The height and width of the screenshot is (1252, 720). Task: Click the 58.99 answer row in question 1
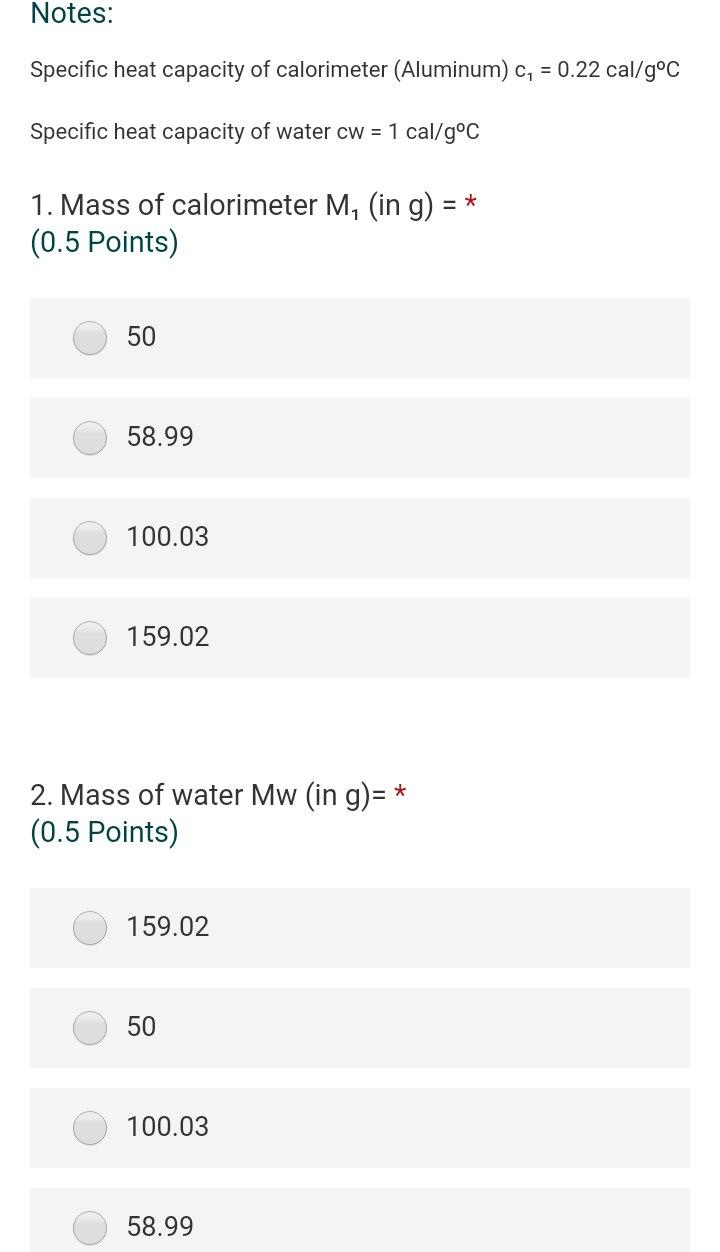coord(360,437)
